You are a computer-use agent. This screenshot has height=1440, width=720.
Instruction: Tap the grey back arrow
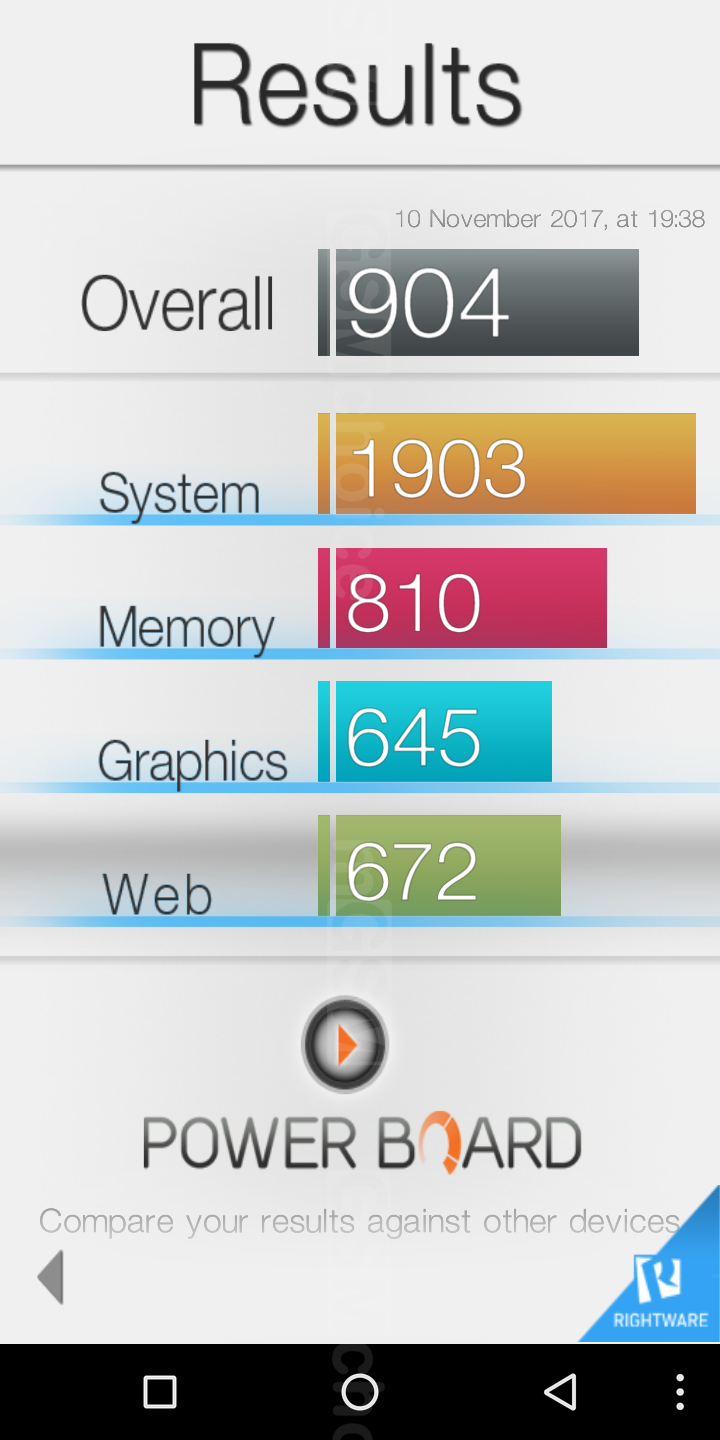coord(51,1277)
